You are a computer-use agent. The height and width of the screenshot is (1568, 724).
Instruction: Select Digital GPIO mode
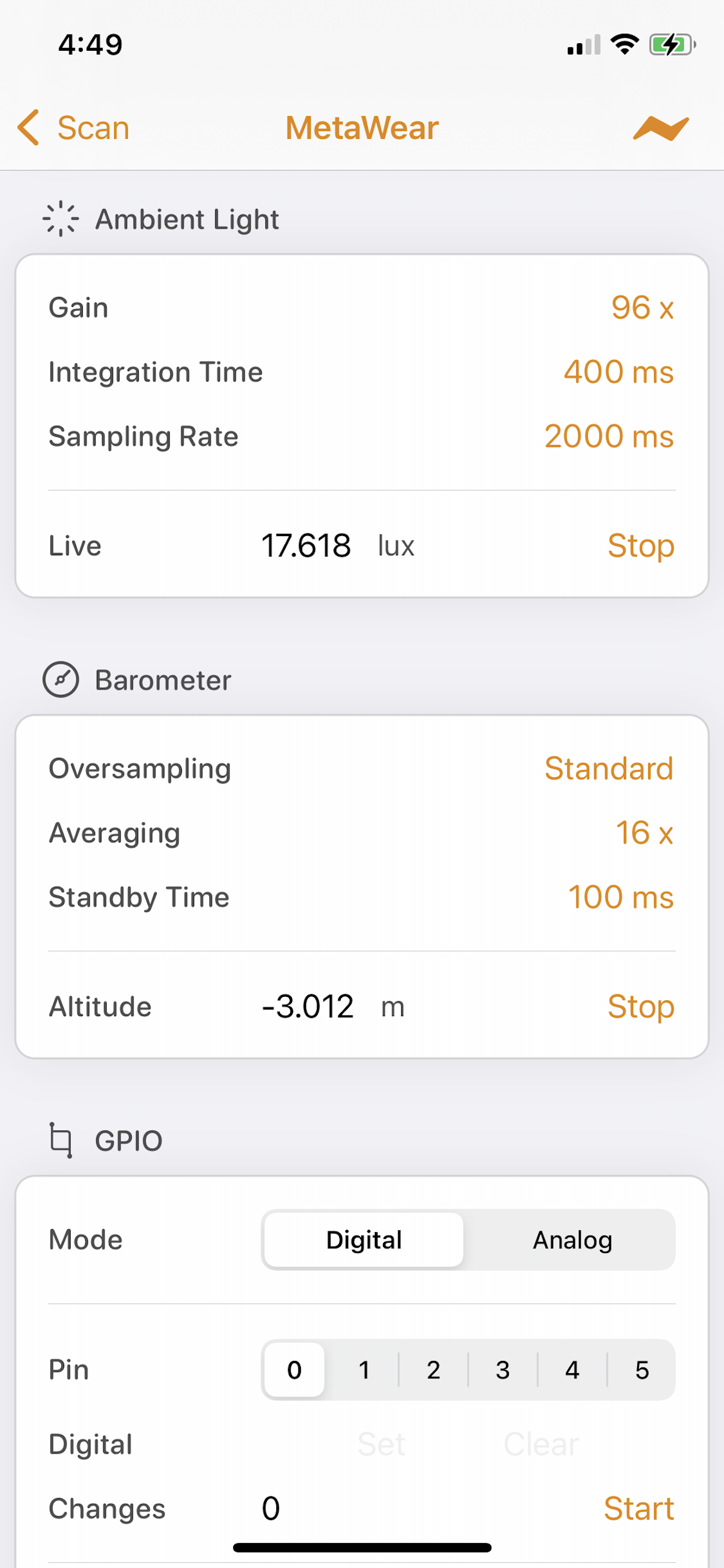point(364,1240)
